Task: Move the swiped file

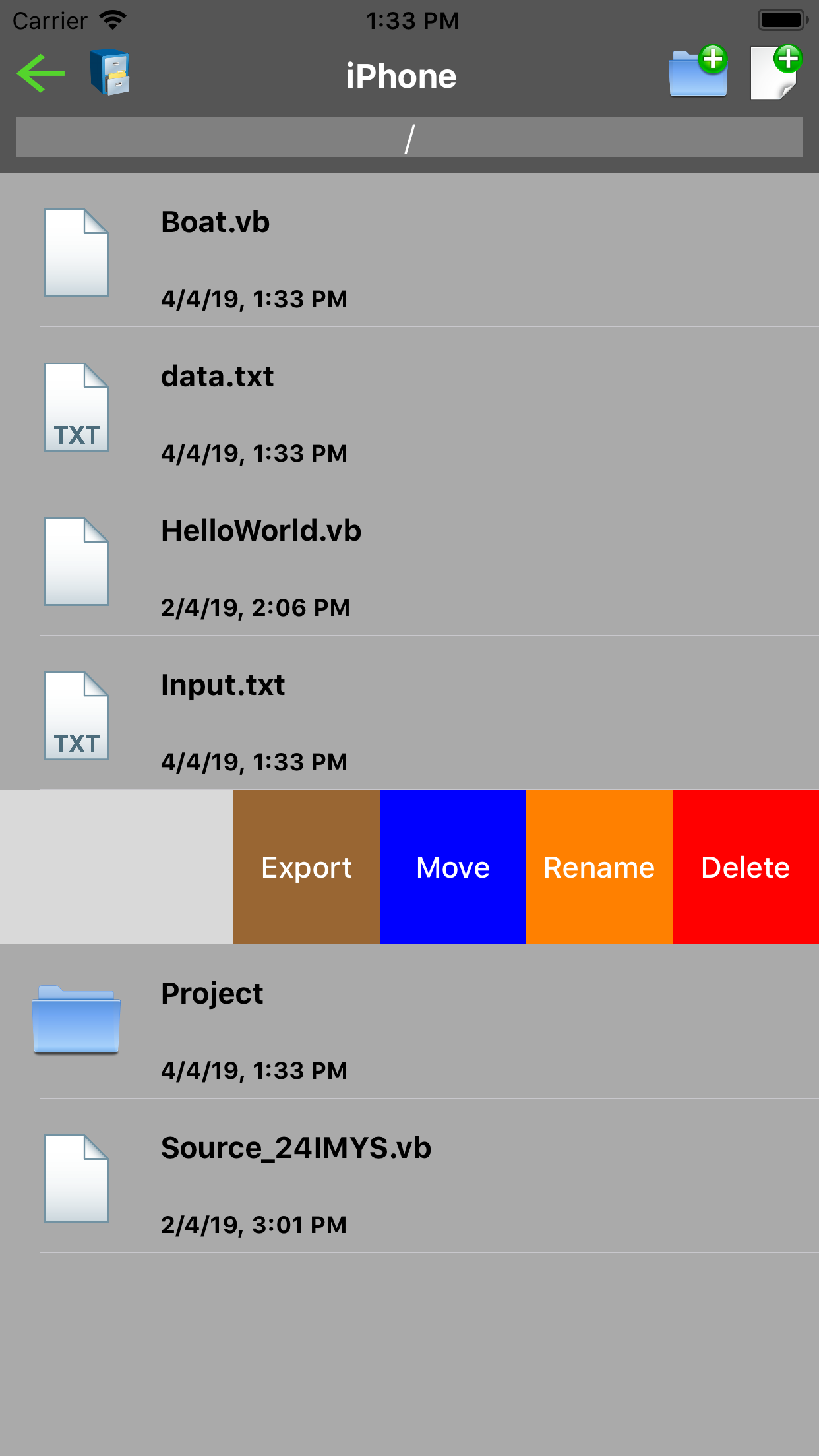Action: (452, 867)
